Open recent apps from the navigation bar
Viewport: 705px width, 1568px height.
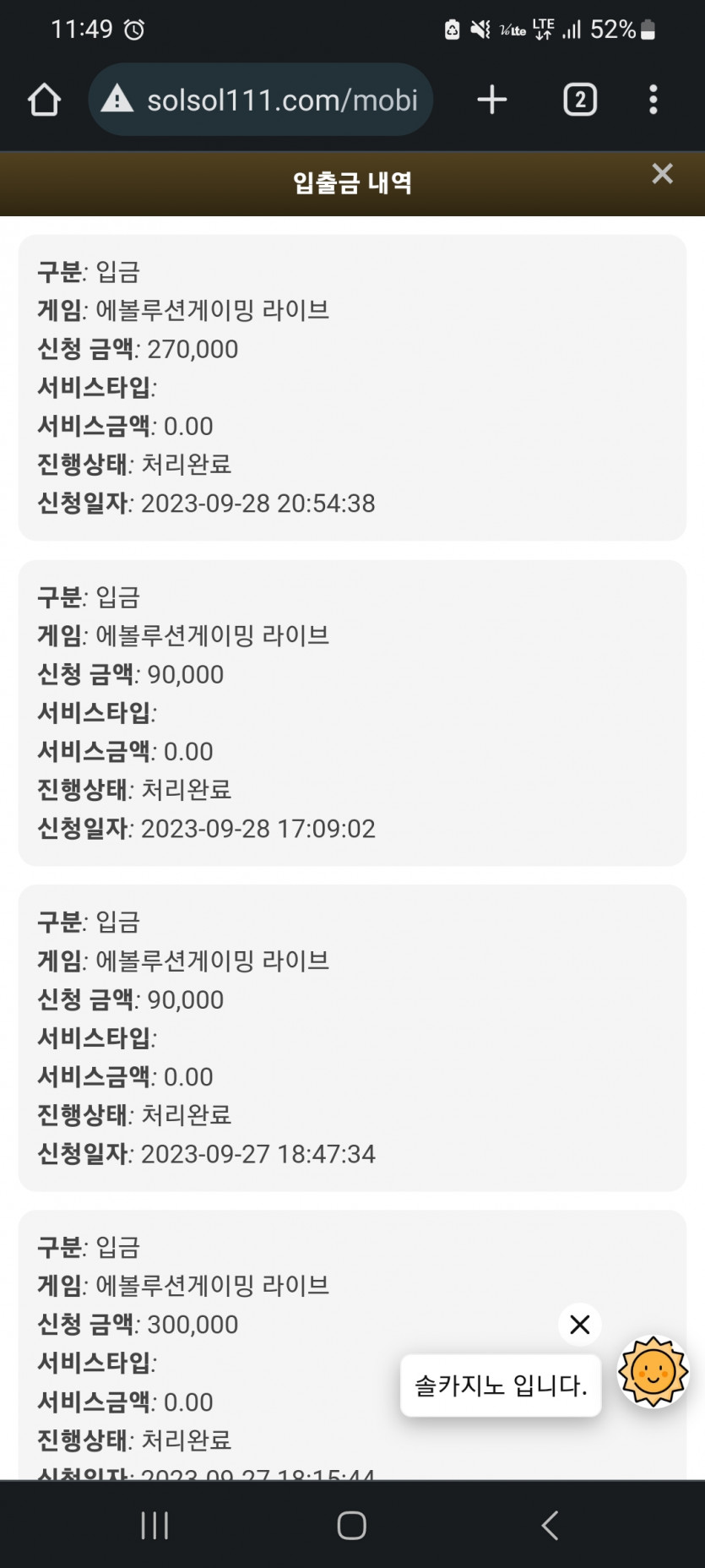click(x=155, y=1525)
